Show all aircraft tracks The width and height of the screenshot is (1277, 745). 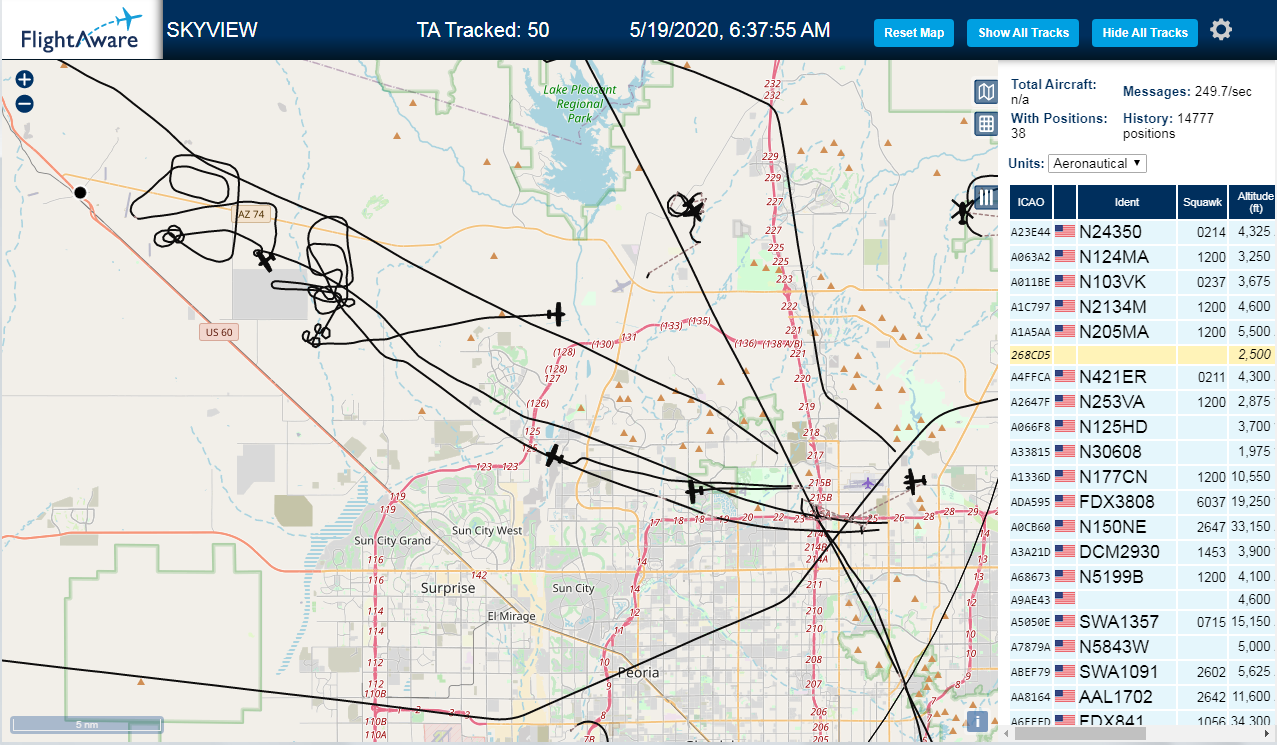pyautogui.click(x=1023, y=33)
